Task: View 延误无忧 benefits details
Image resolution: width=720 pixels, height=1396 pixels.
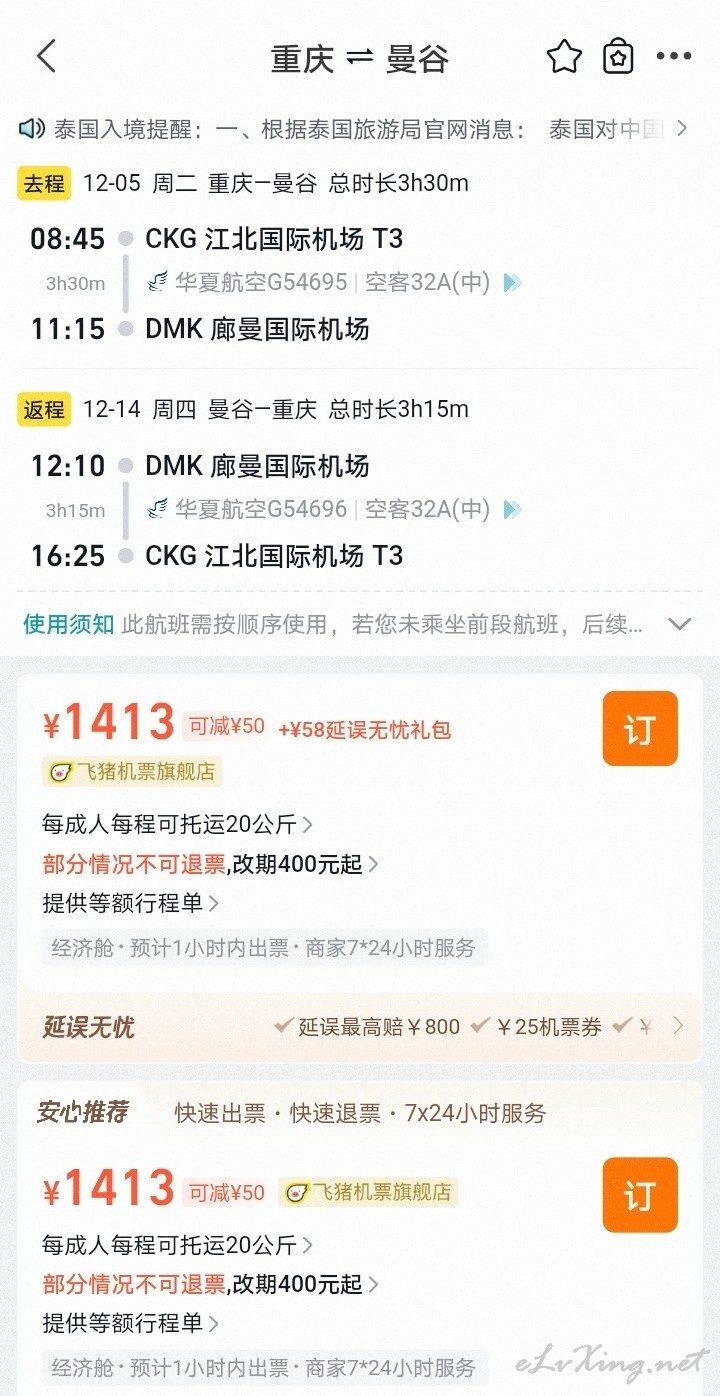Action: [x=360, y=1027]
